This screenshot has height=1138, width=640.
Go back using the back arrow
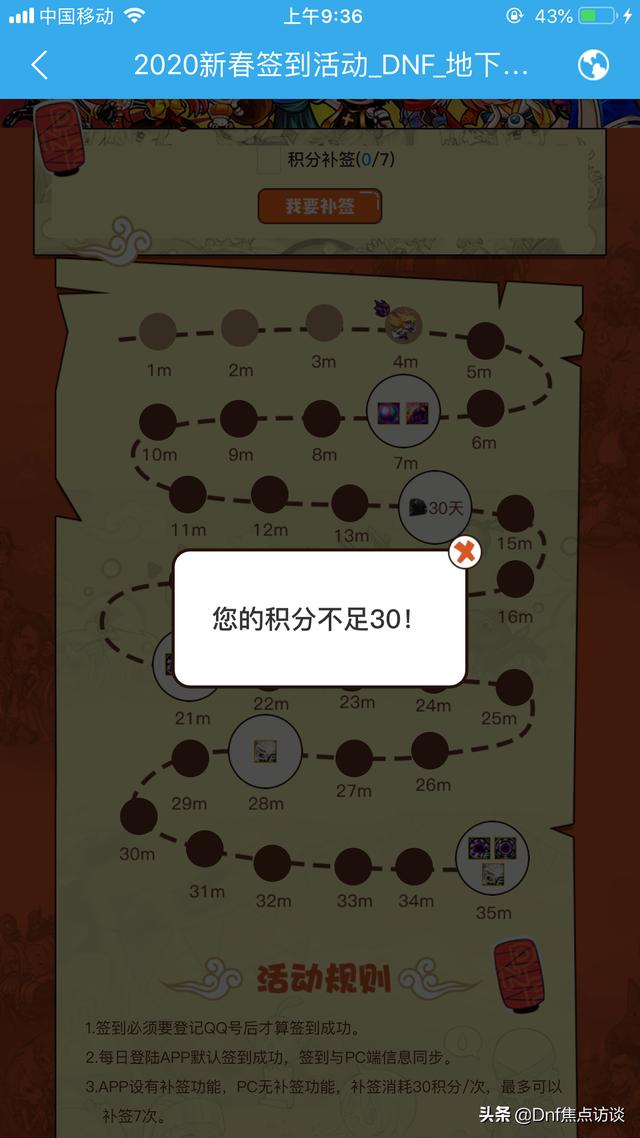point(40,66)
